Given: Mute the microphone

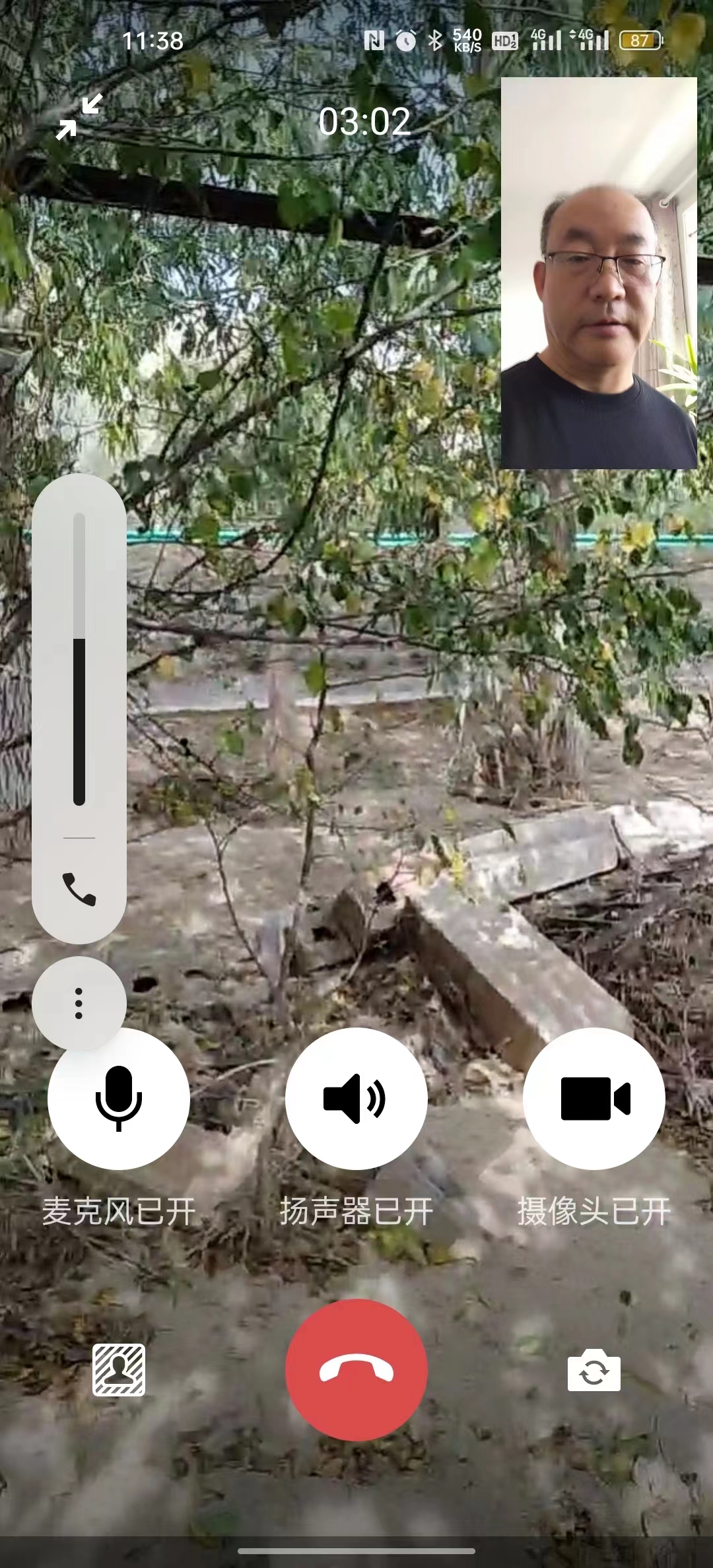Looking at the screenshot, I should coord(119,1099).
